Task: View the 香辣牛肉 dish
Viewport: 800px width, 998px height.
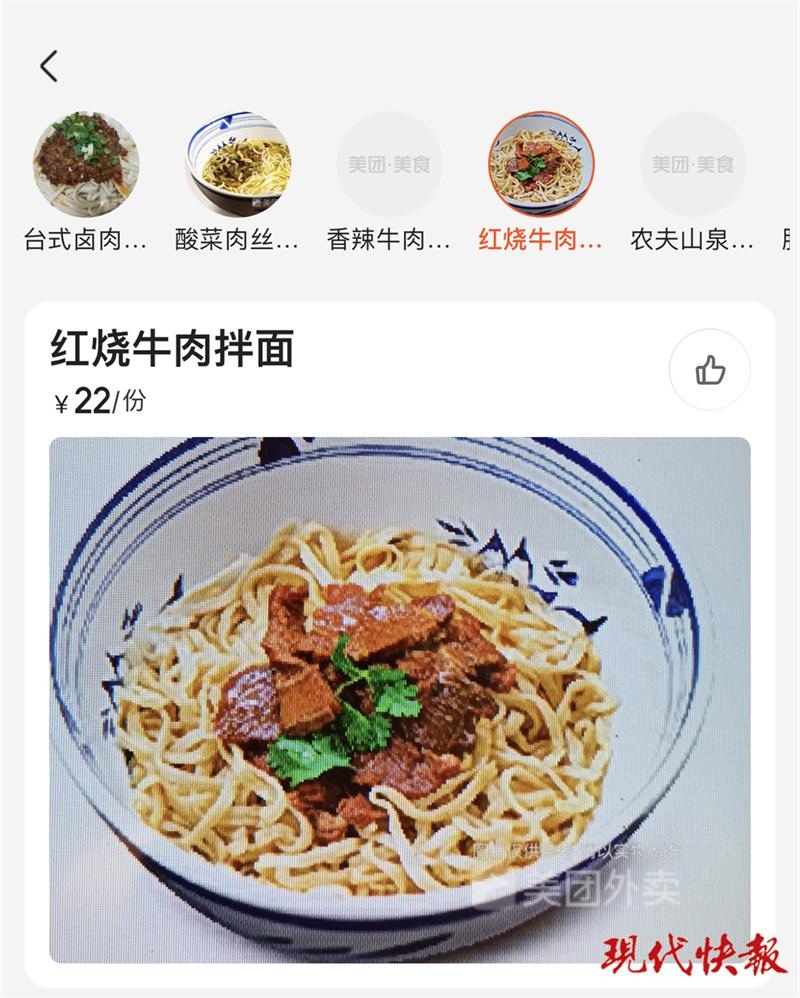Action: 389,165
